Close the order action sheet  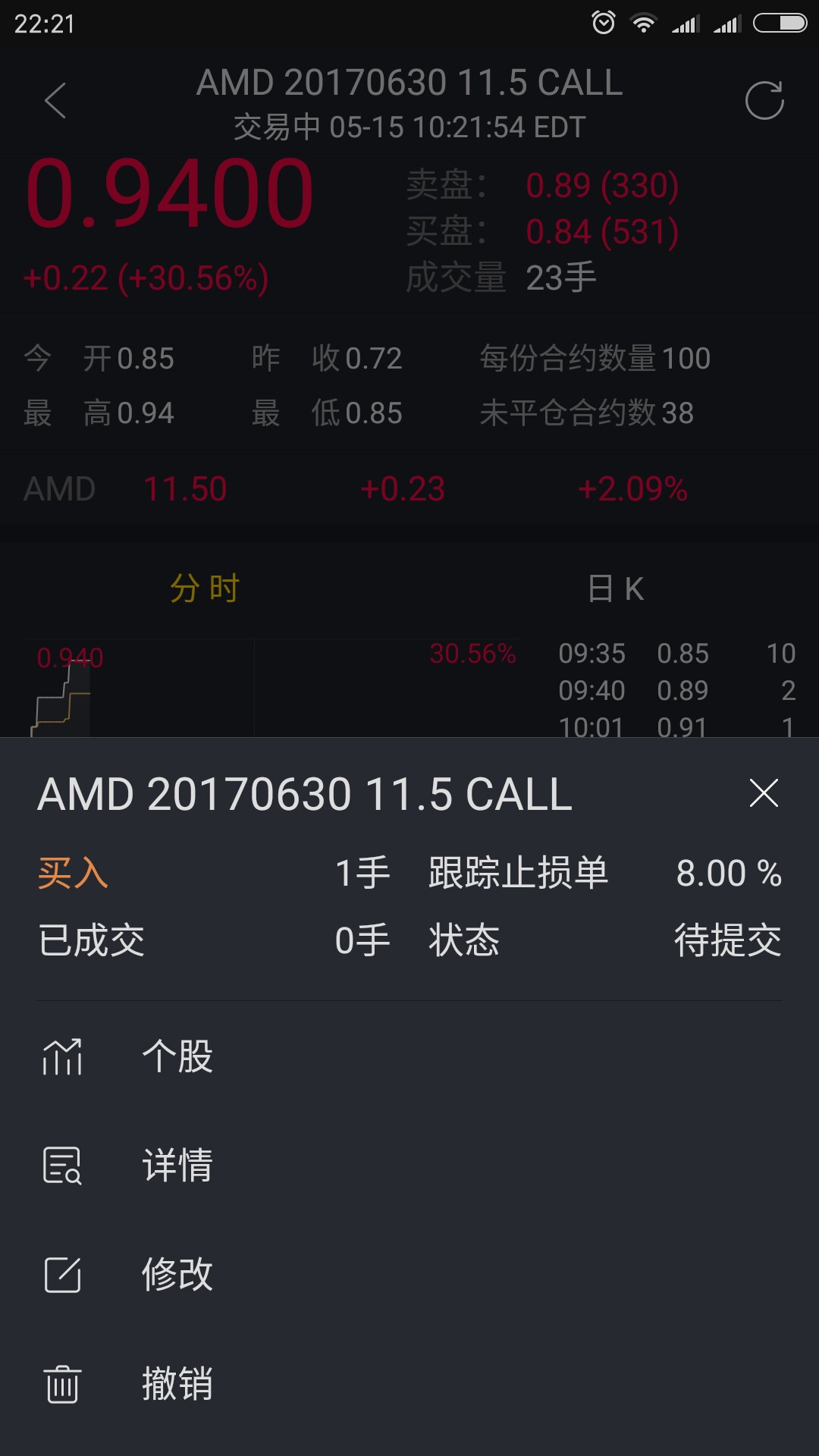[x=764, y=793]
